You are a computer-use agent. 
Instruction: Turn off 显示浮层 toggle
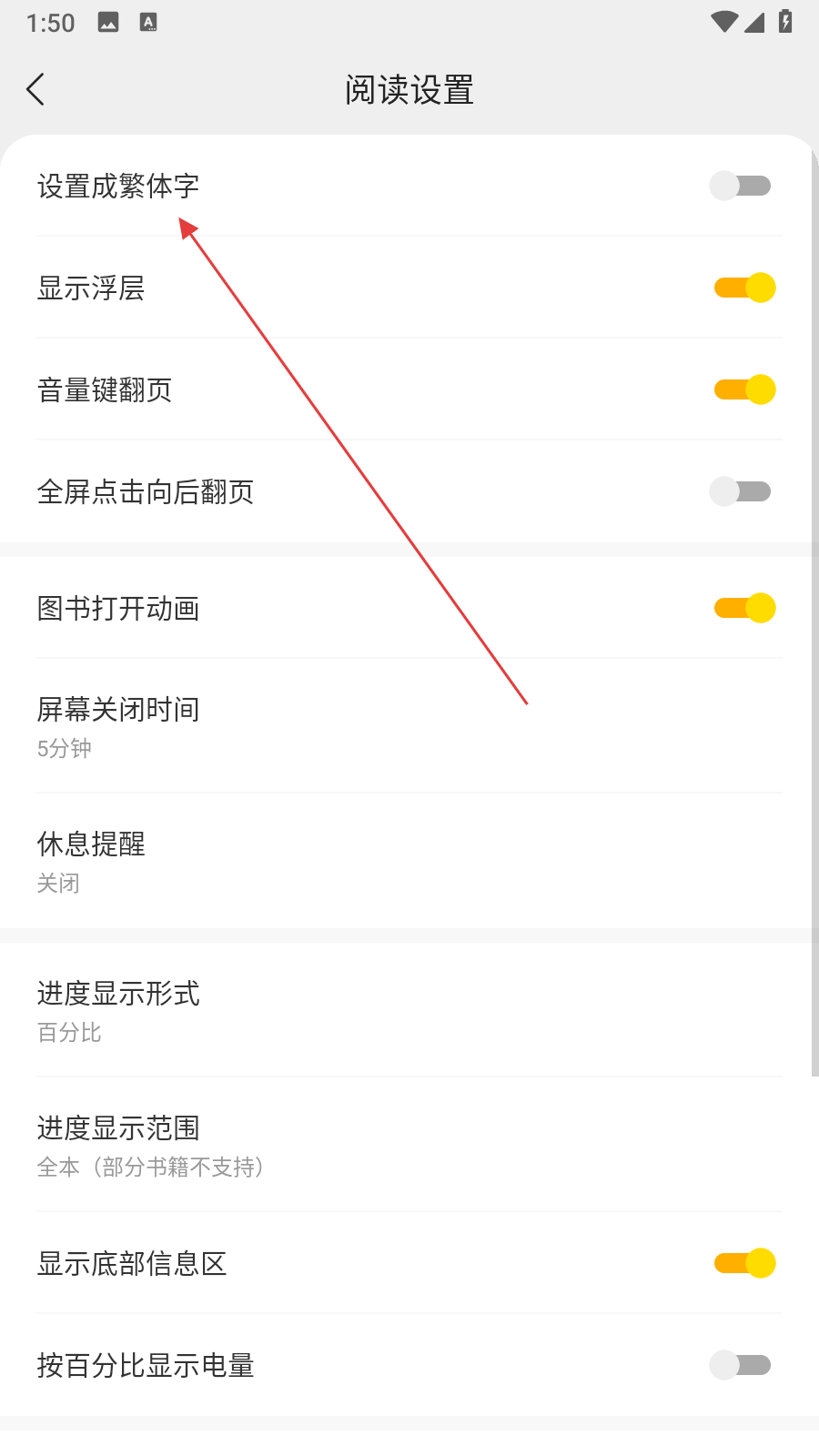[x=744, y=288]
